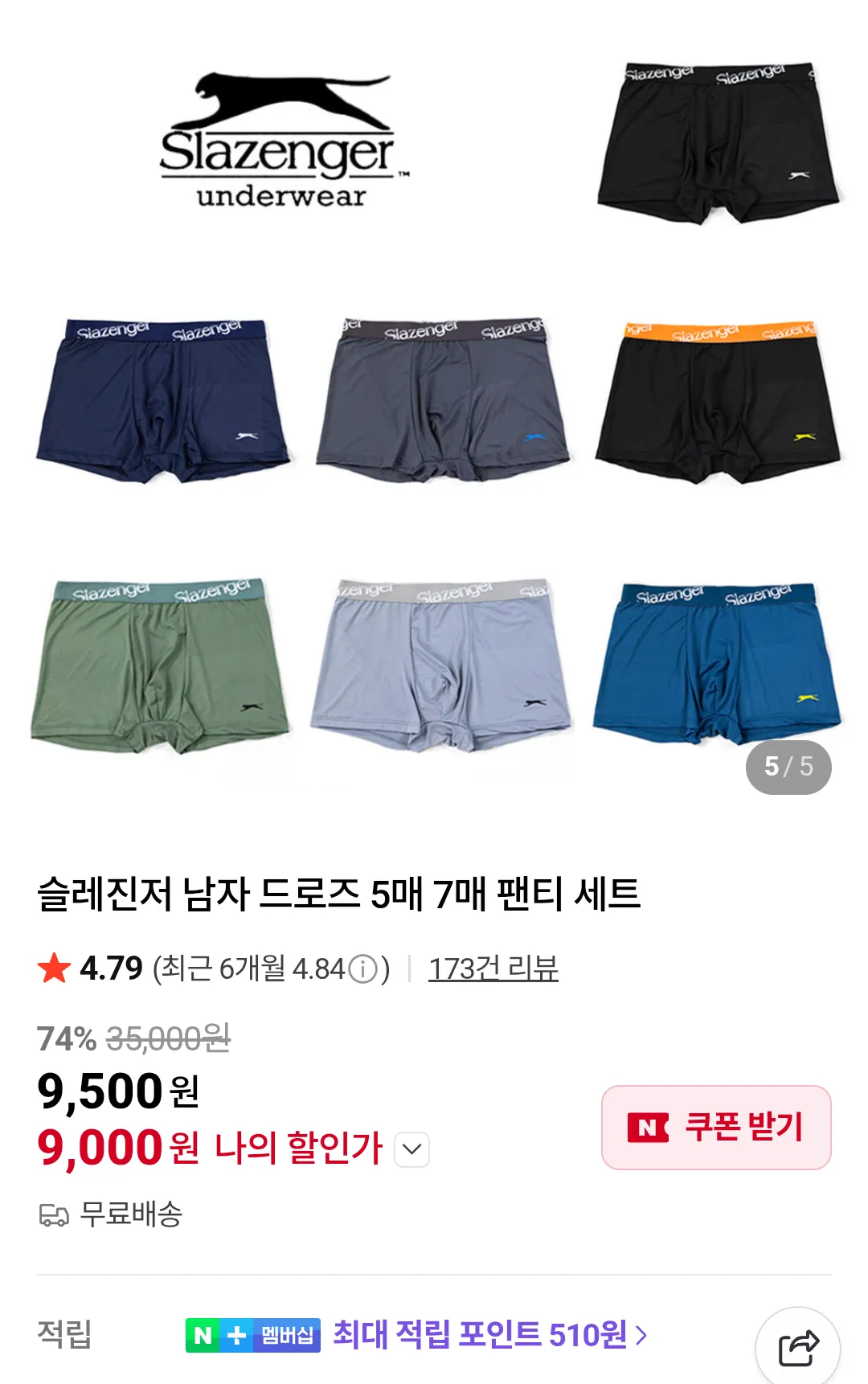The height and width of the screenshot is (1384, 868).
Task: Show info about the recent 6-month rating
Action: (x=363, y=969)
